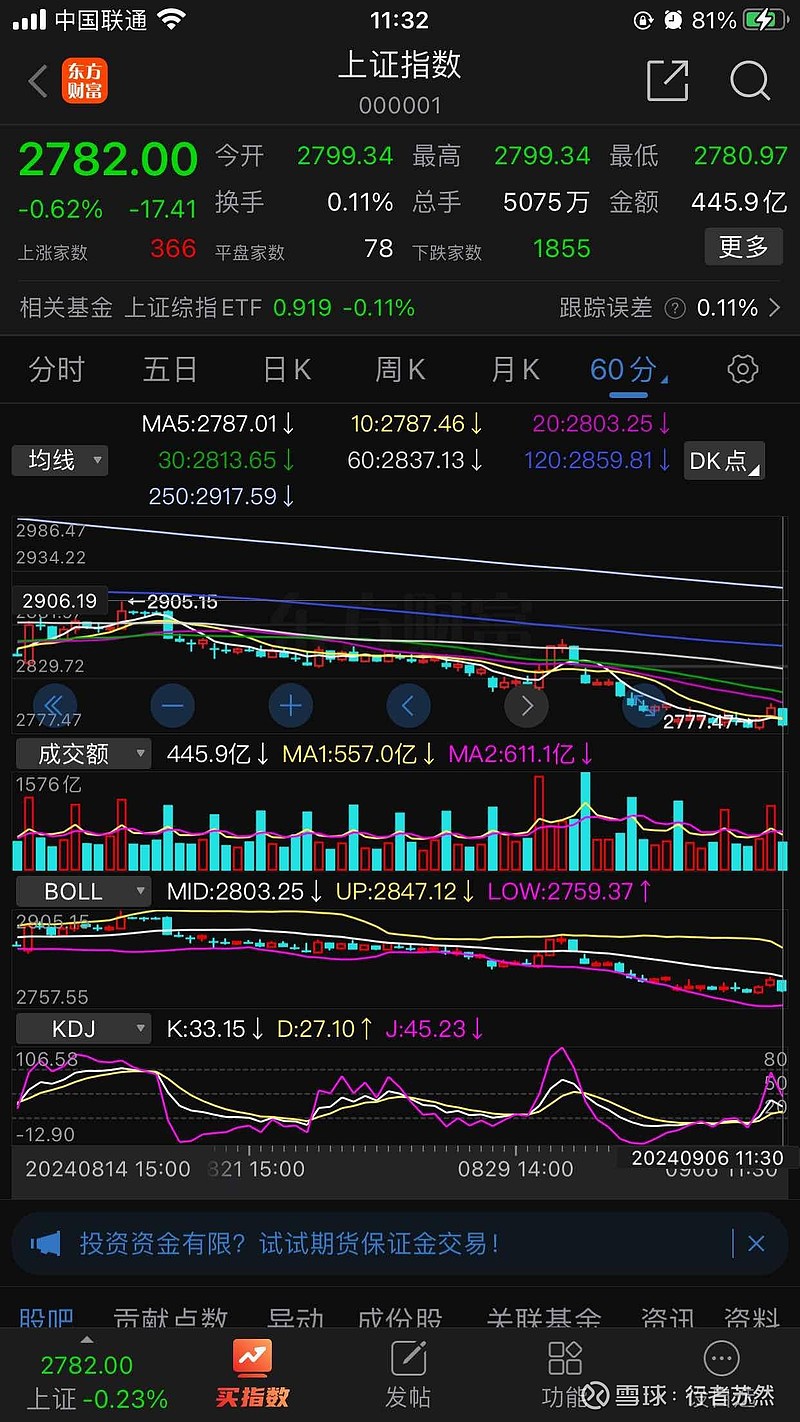Tap the DK点 button
800x1422 pixels.
tap(724, 460)
